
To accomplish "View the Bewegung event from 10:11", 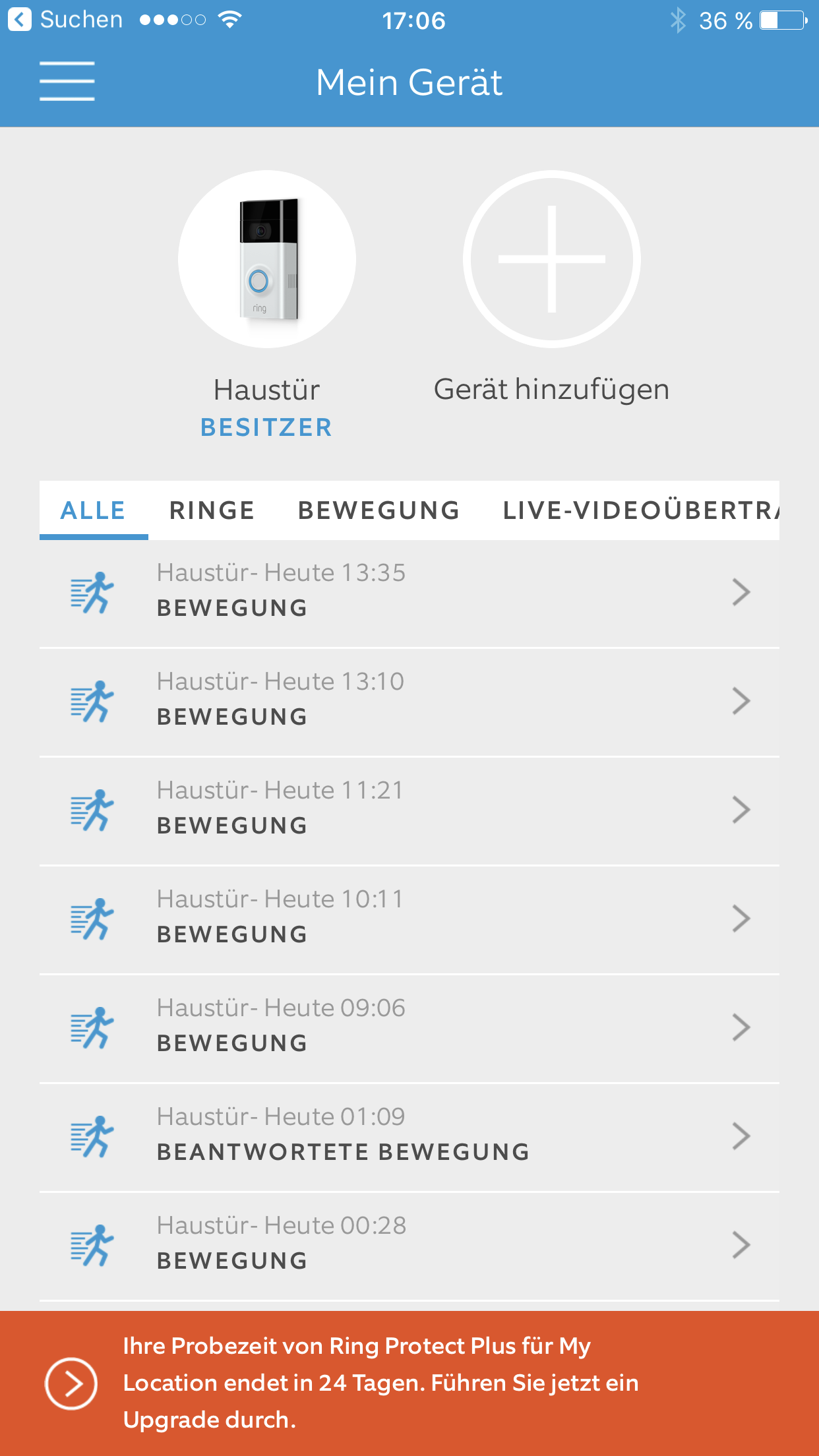I will coord(409,918).
